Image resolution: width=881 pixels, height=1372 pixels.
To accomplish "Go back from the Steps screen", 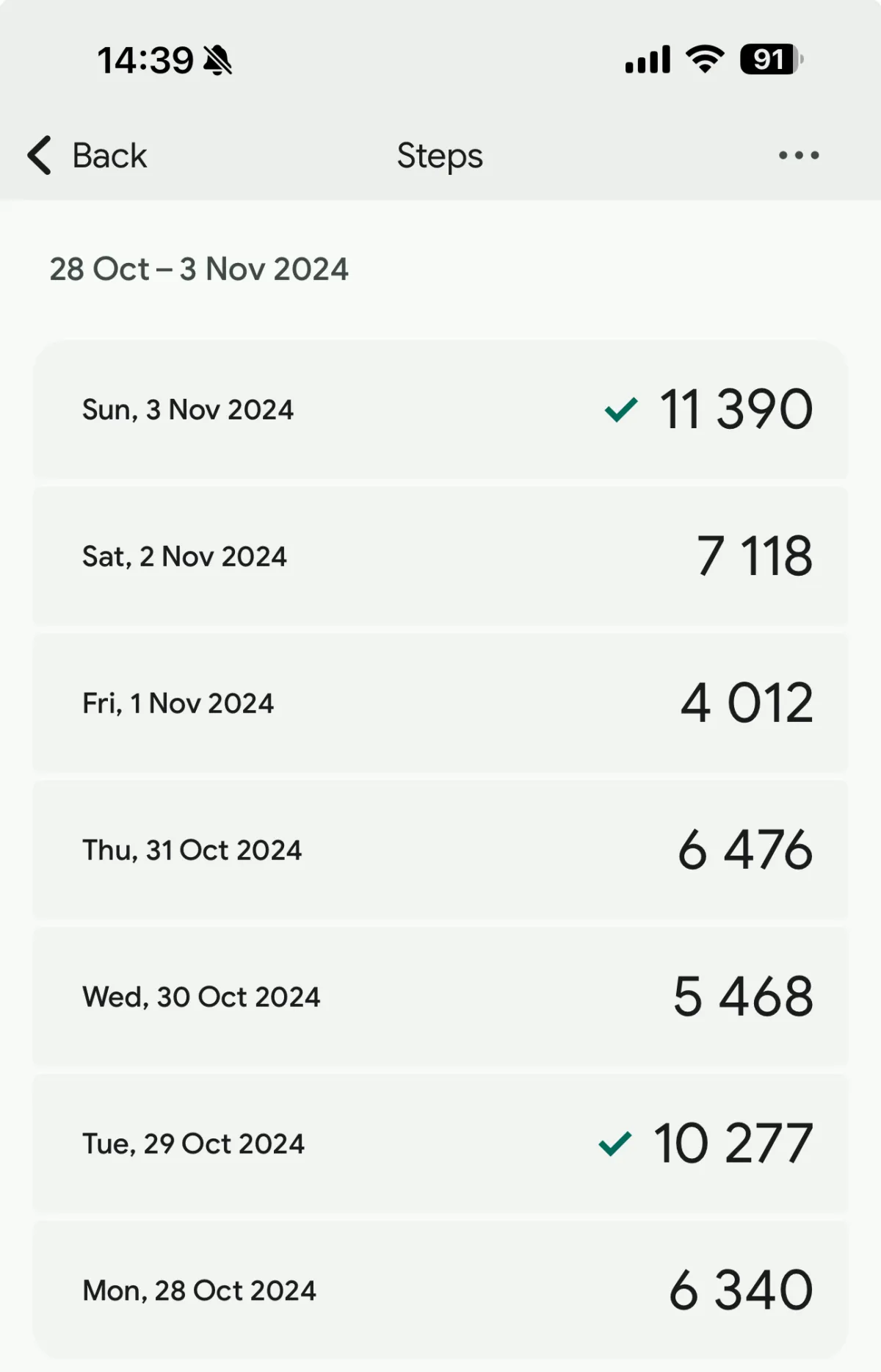I will [88, 156].
